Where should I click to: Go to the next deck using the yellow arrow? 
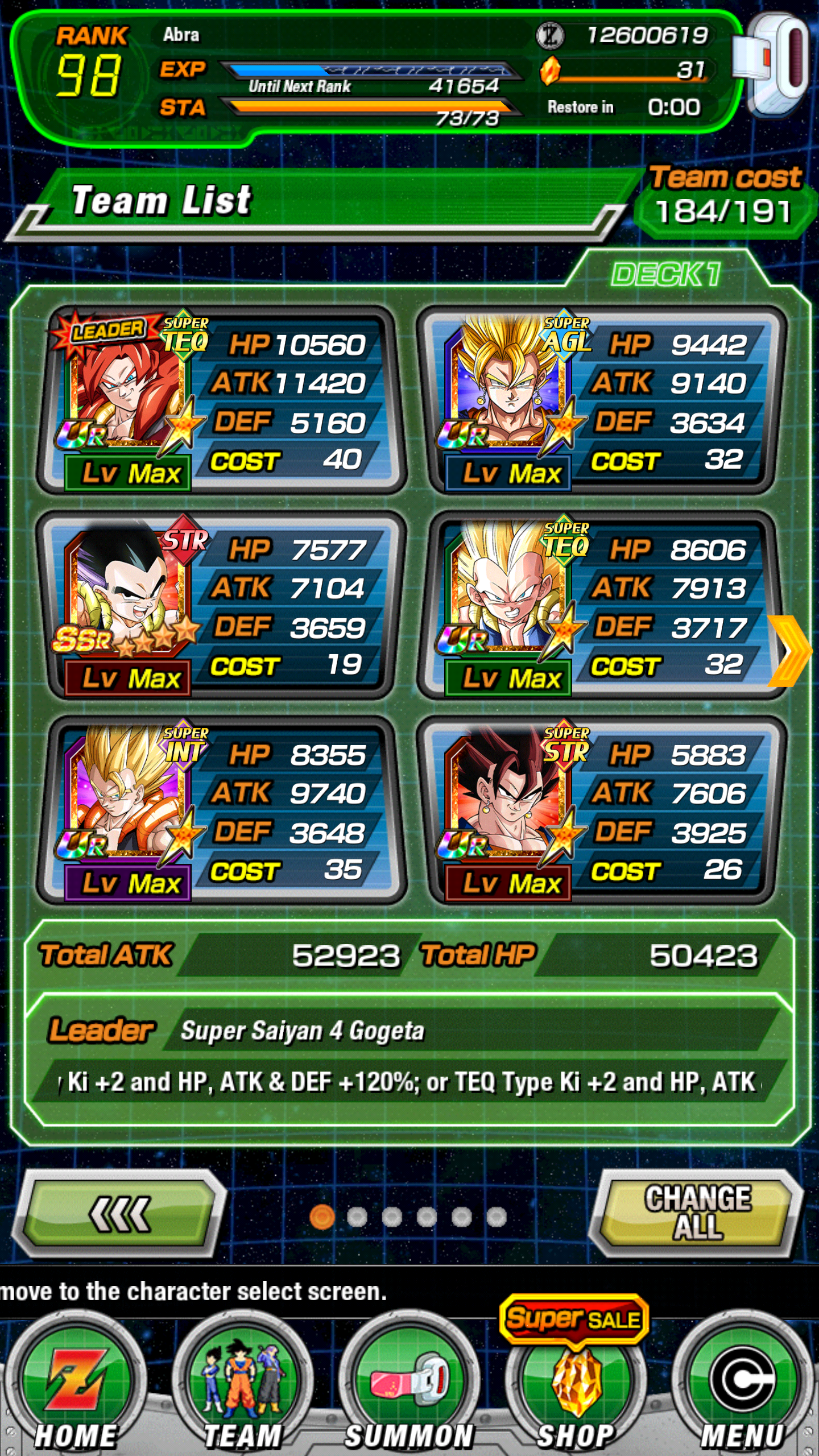791,651
